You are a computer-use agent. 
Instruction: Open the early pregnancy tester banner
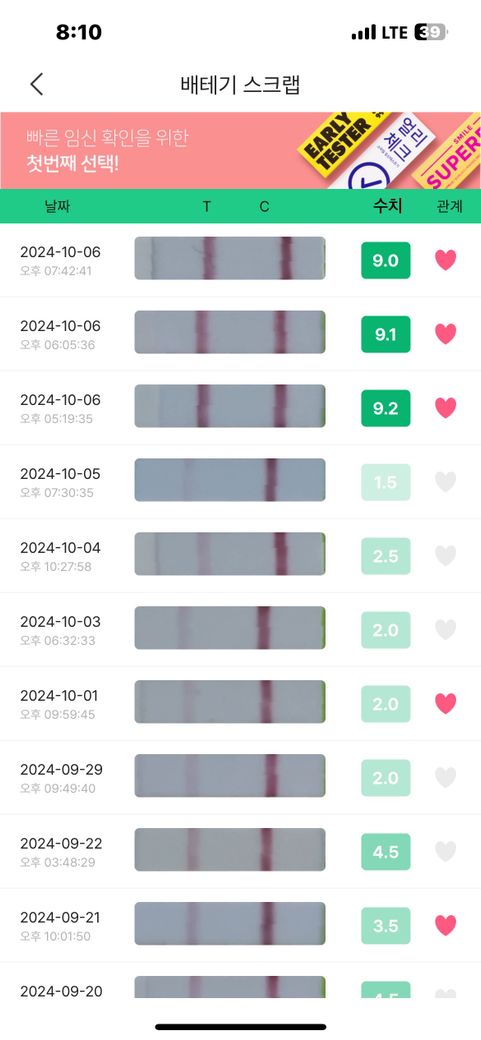[240, 151]
